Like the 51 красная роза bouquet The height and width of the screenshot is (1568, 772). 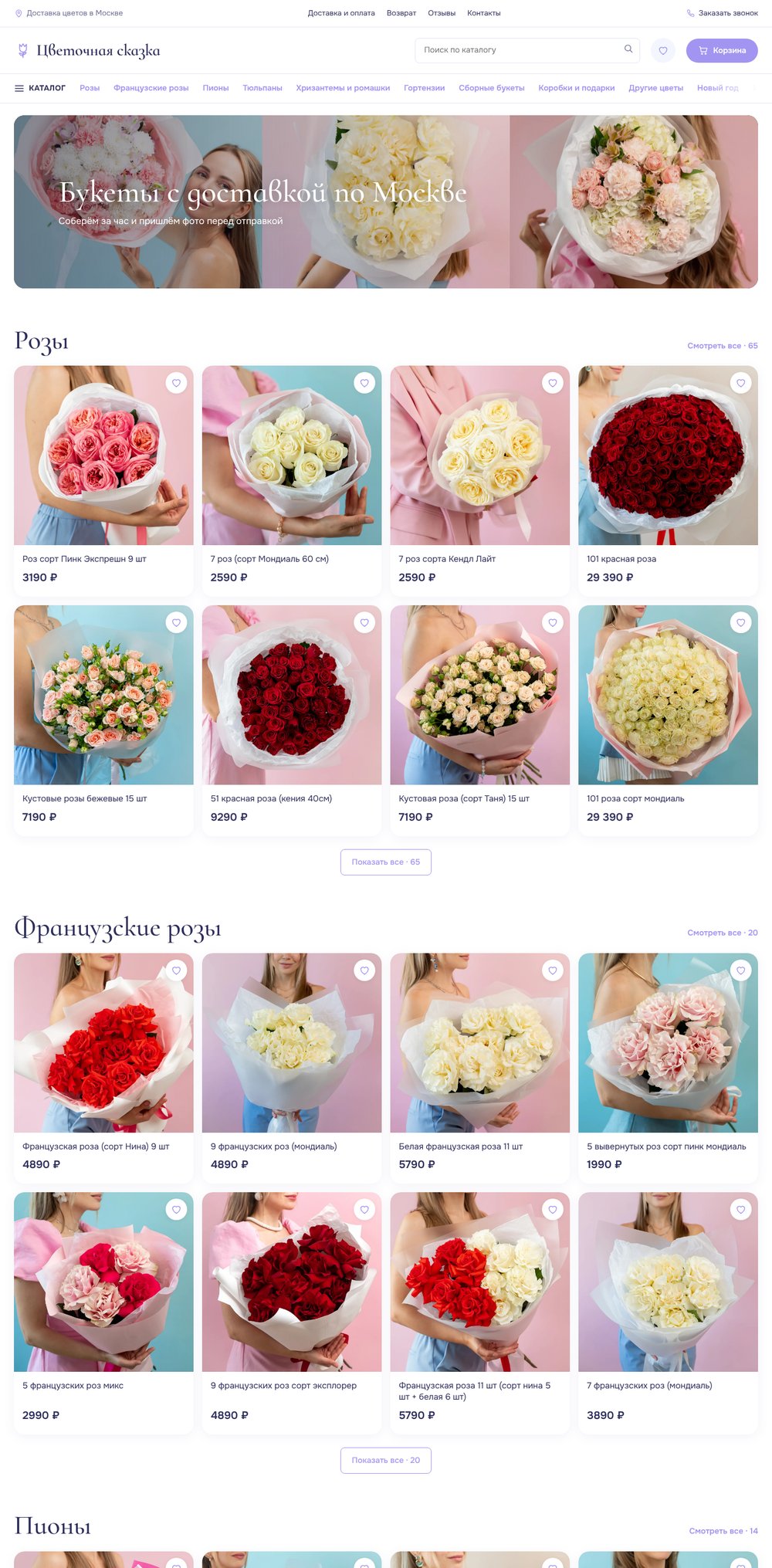click(364, 622)
